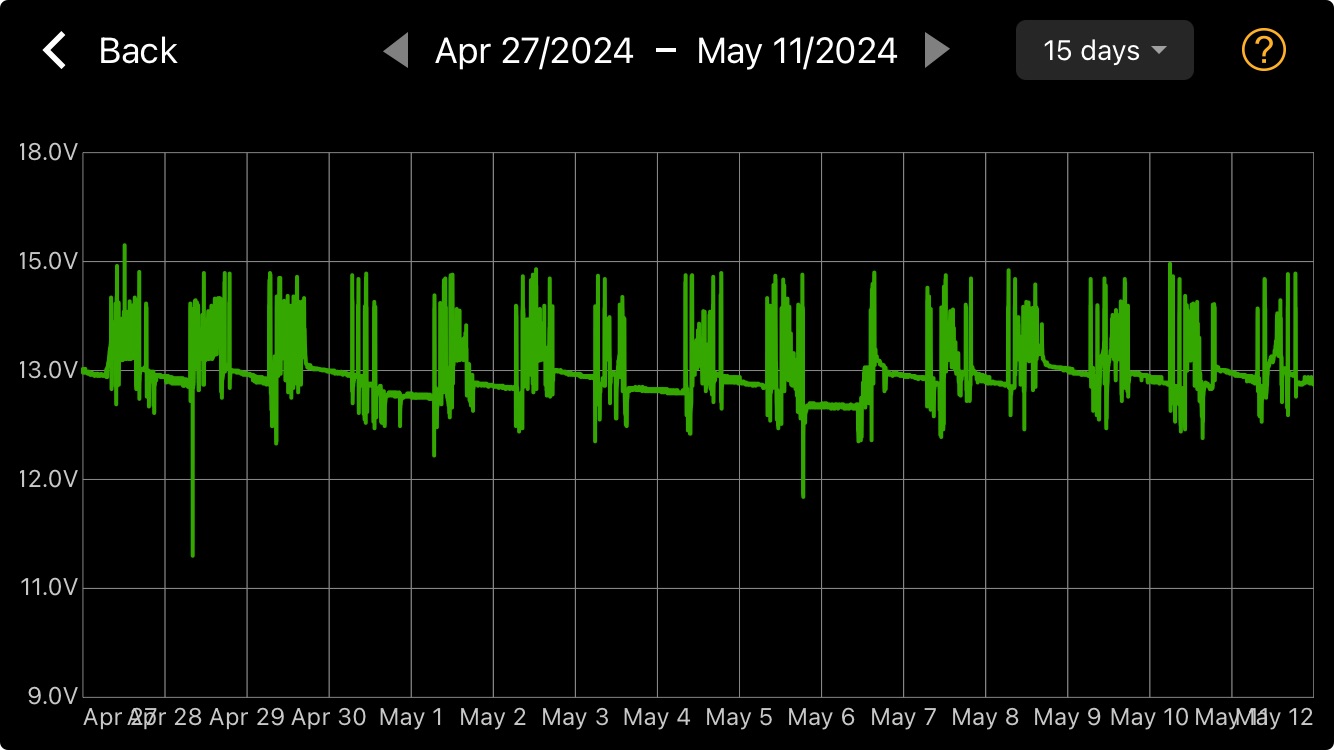Screen dimensions: 1334x750
Task: Open the 15 days range dropdown
Action: pyautogui.click(x=1104, y=50)
